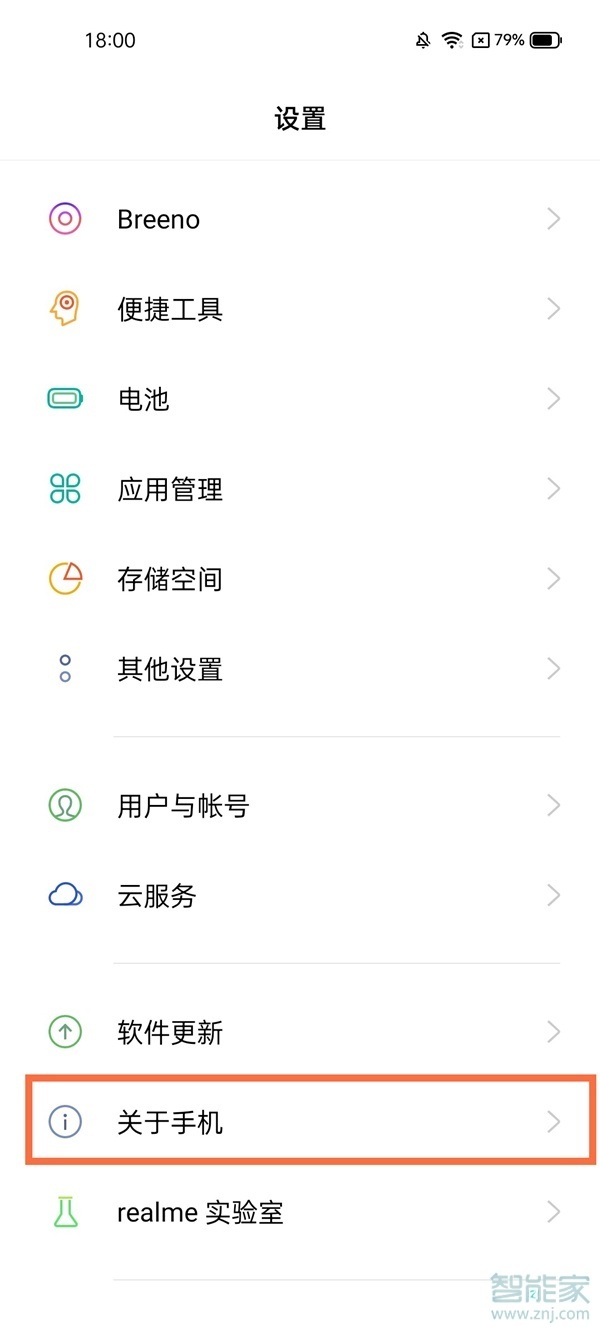Open 其他设置
Image resolution: width=600 pixels, height=1333 pixels.
(300, 669)
